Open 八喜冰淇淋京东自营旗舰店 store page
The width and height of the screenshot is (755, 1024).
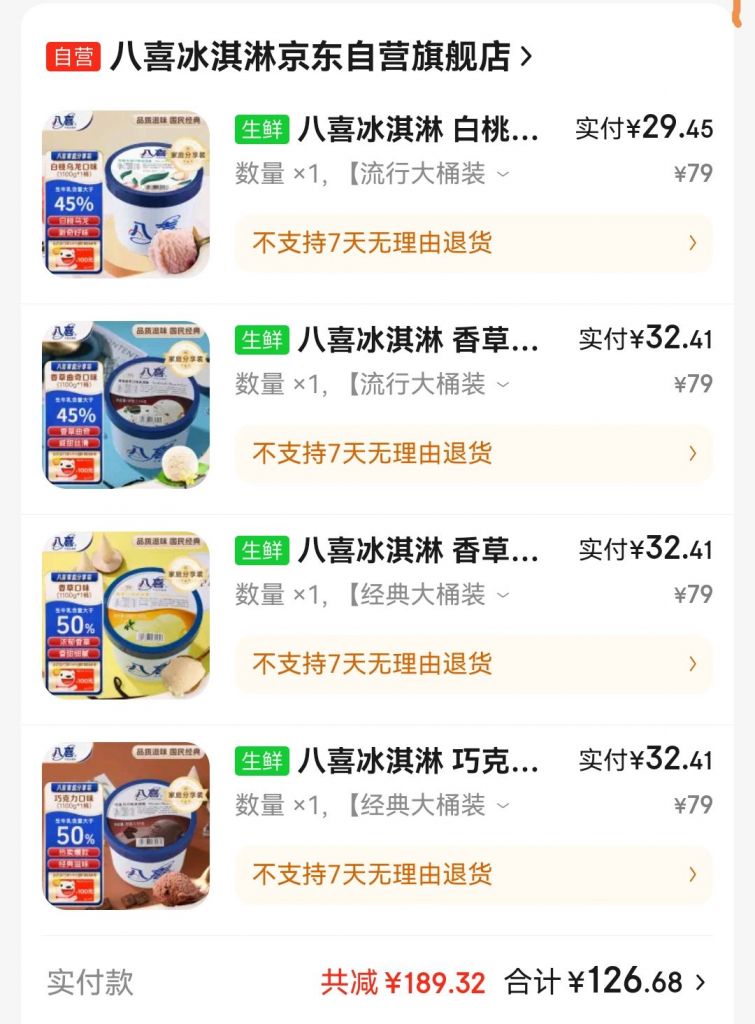[320, 57]
